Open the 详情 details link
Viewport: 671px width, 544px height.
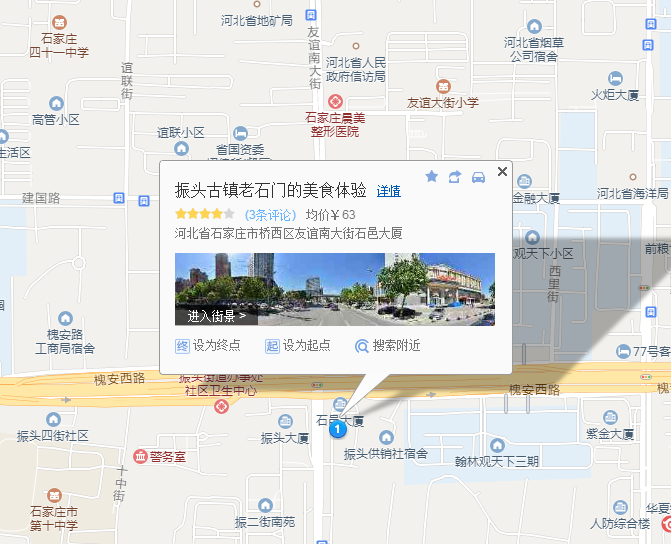pos(389,191)
